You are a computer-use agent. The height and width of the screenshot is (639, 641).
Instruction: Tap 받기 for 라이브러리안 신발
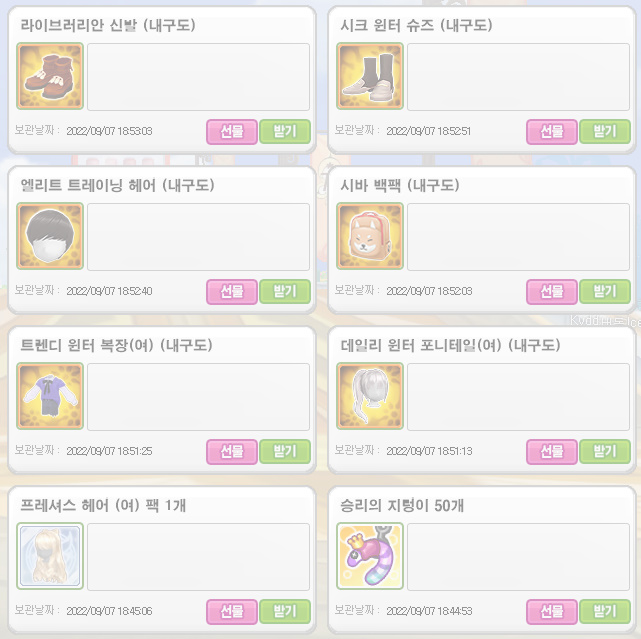click(285, 131)
